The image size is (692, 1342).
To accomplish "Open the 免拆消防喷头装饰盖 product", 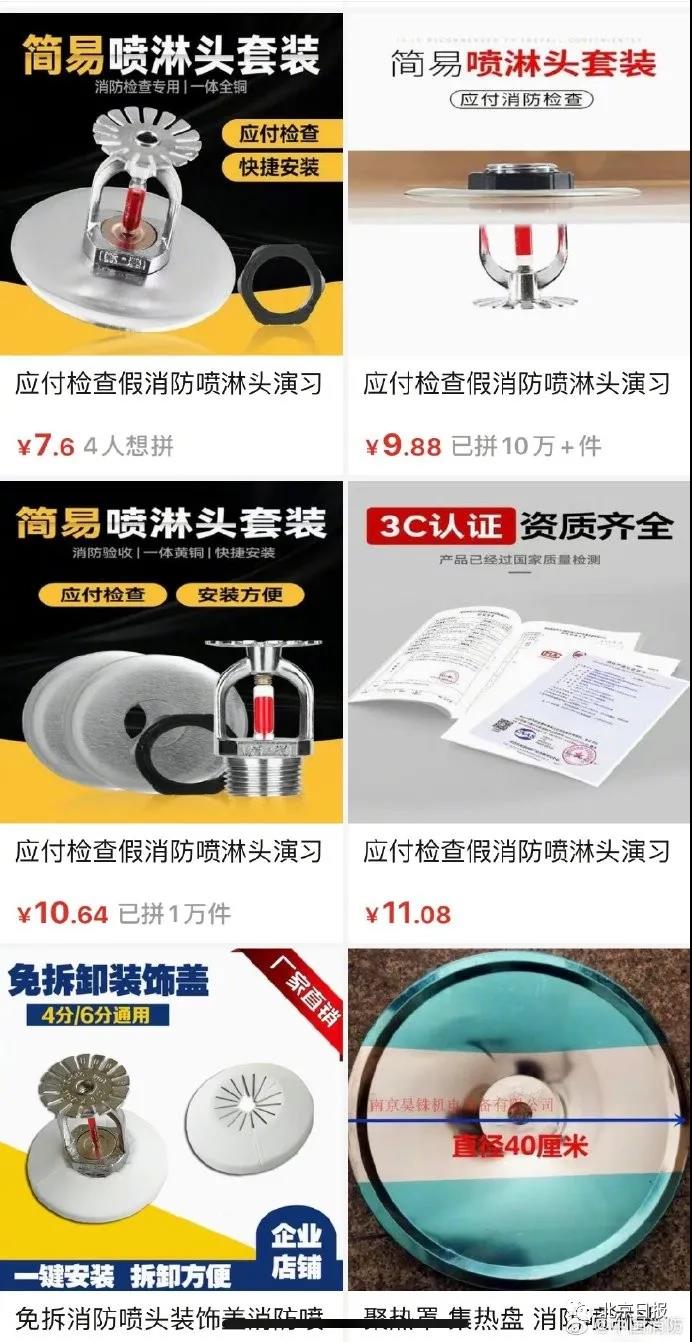I will 172,1120.
